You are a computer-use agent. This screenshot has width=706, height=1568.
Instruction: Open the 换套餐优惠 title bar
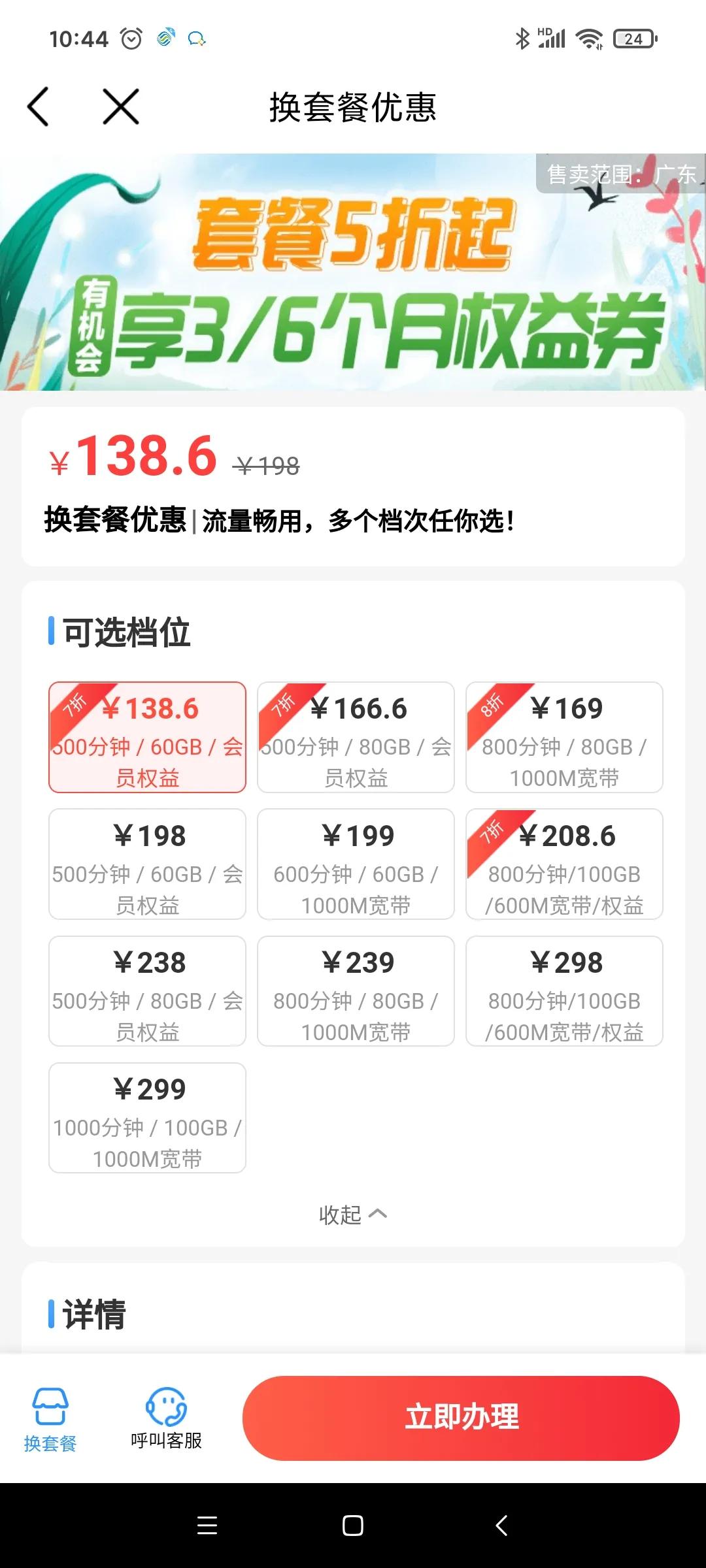click(353, 108)
